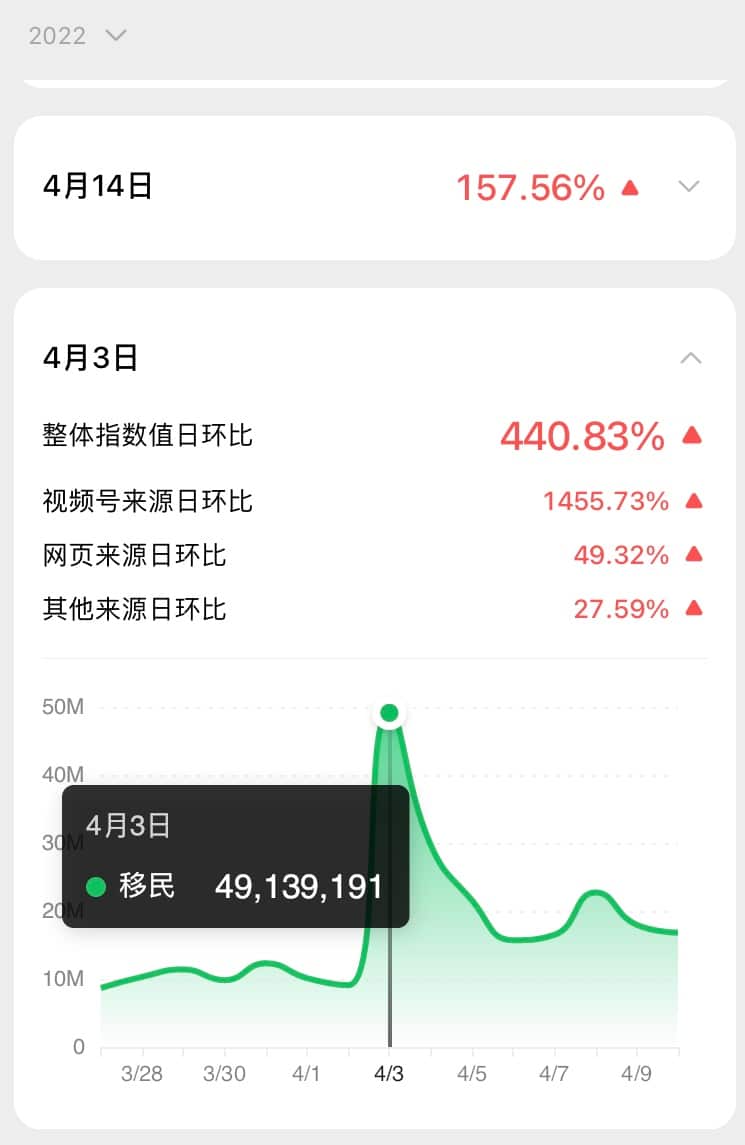Click the red up-arrow beside 157.56%
This screenshot has width=745, height=1145.
point(630,186)
